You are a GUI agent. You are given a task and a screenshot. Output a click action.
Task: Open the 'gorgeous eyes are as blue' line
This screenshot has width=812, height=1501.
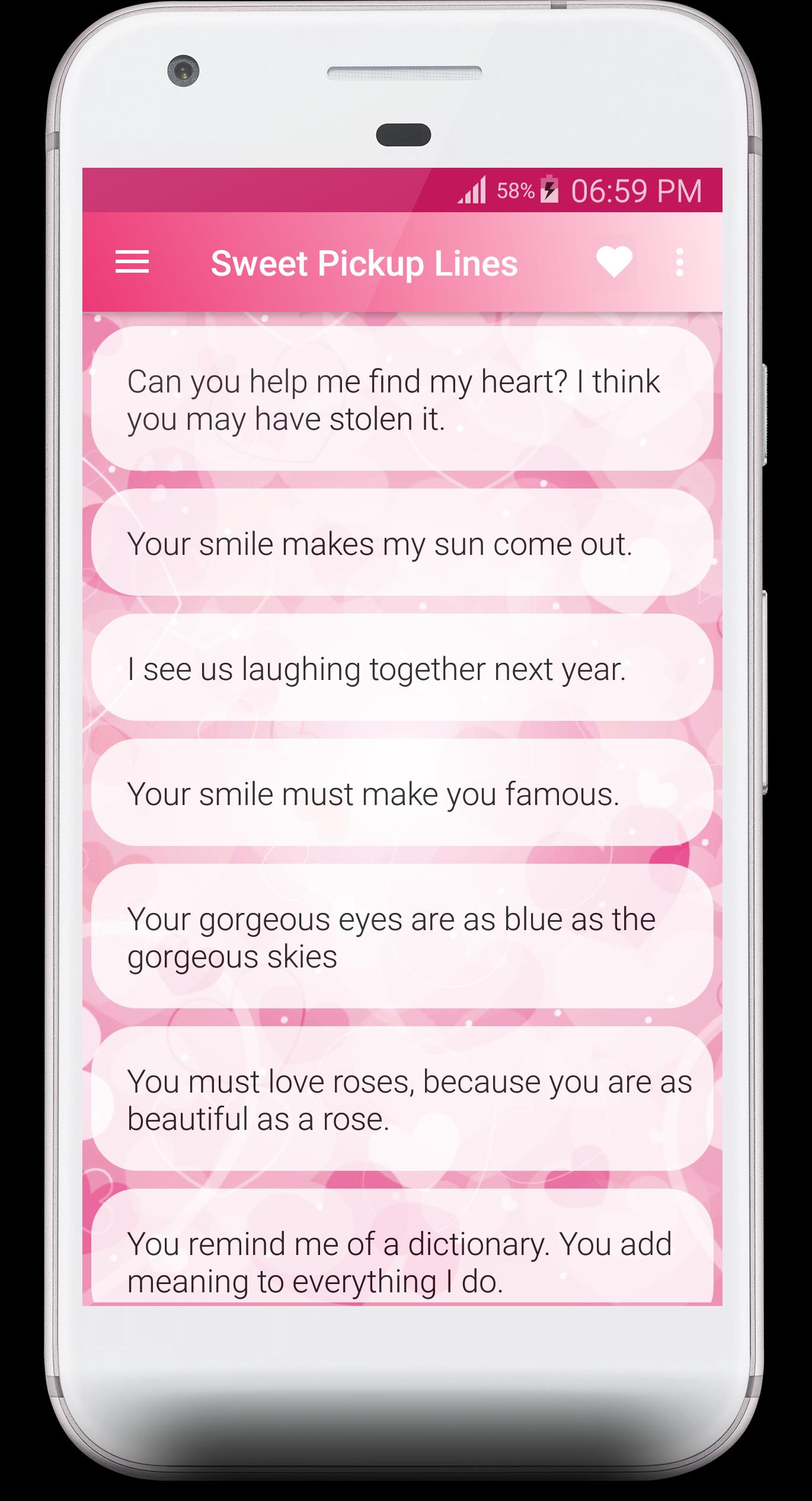(x=402, y=937)
